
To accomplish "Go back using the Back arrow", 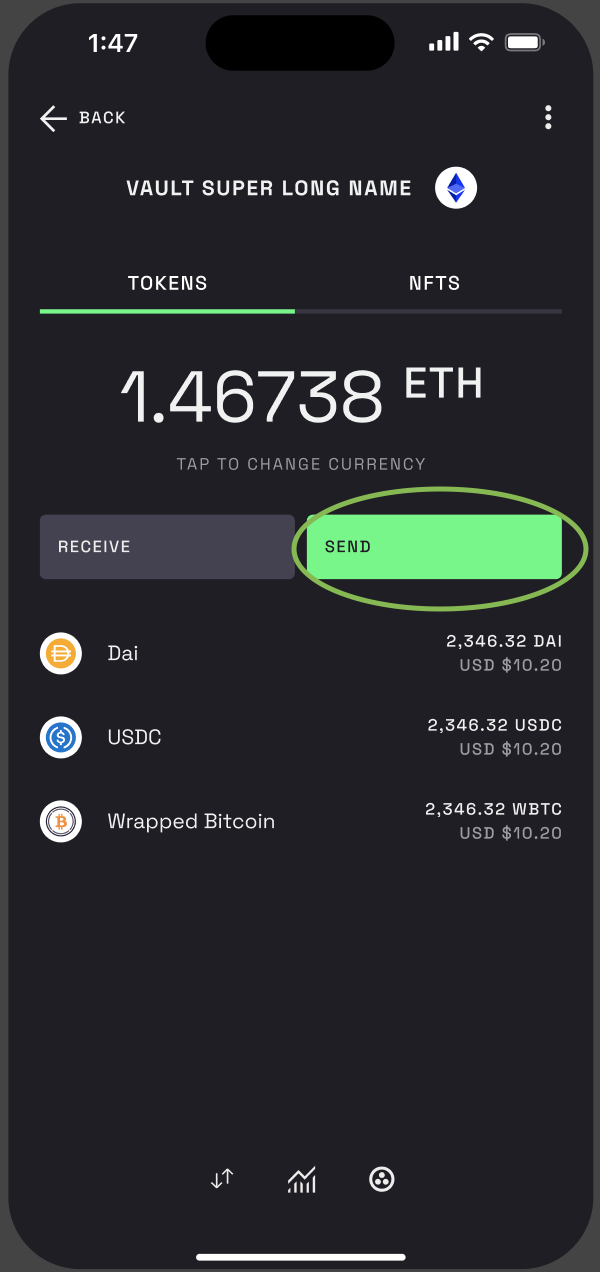I will click(x=54, y=118).
